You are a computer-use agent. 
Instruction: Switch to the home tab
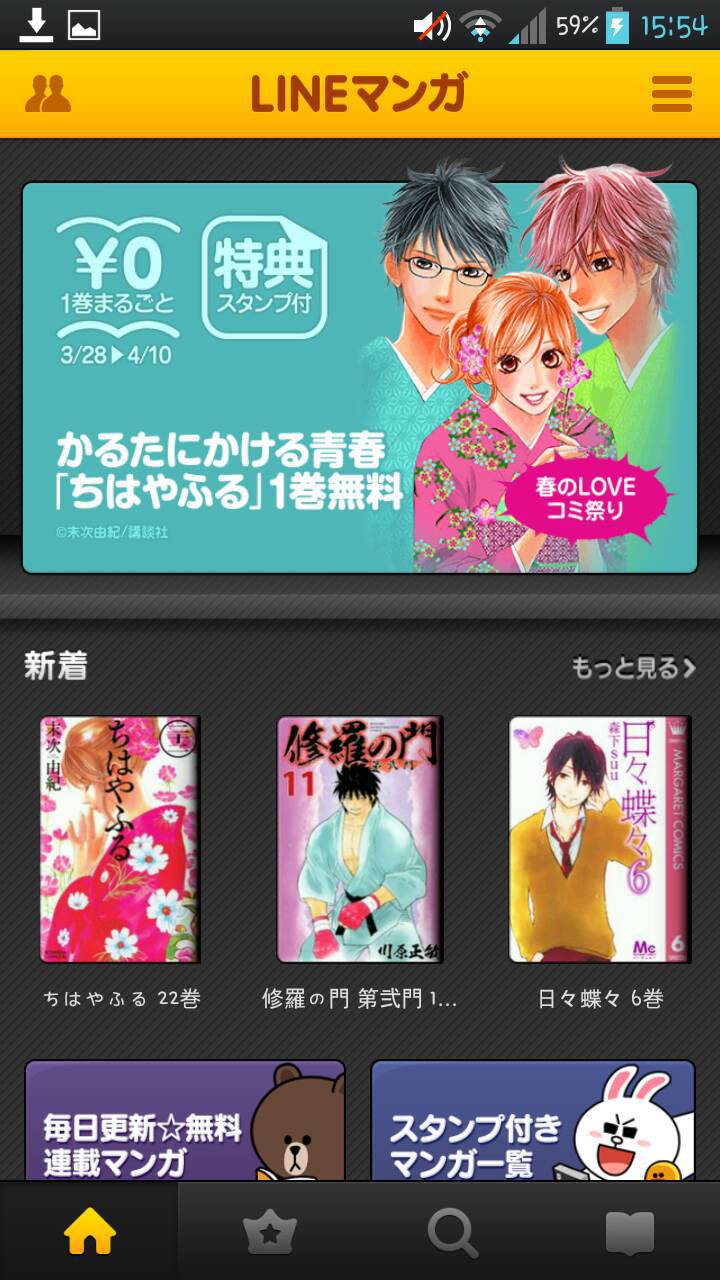[x=90, y=1233]
